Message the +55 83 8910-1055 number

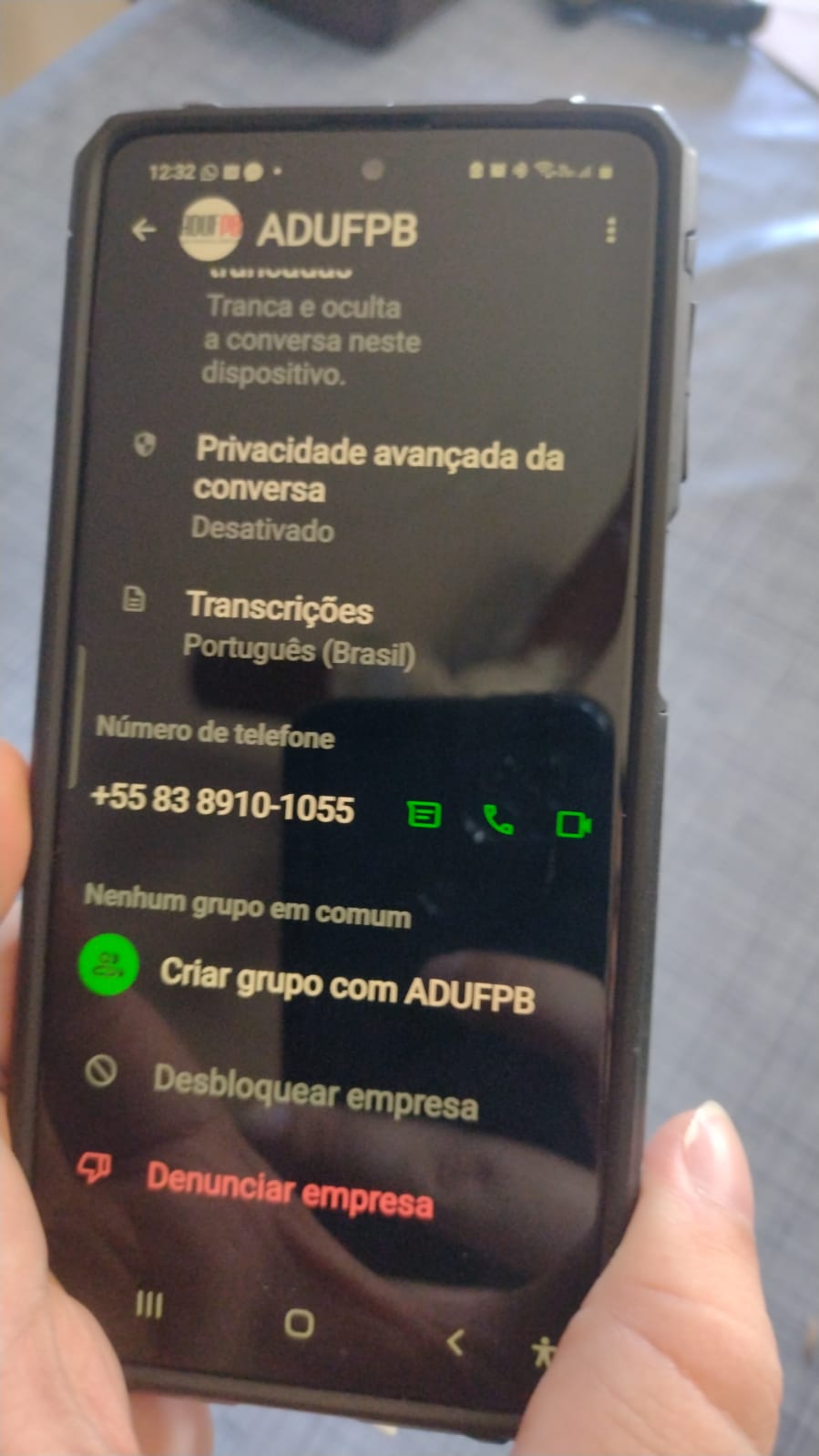pyautogui.click(x=424, y=813)
